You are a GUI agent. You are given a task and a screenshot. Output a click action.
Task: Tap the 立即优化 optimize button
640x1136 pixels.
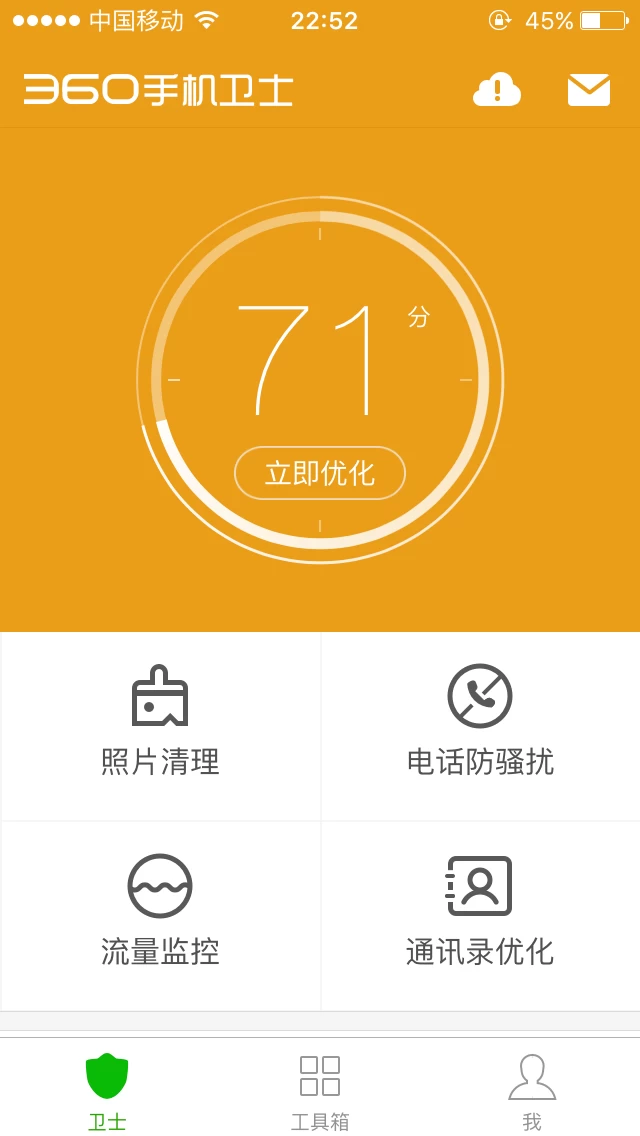point(320,473)
